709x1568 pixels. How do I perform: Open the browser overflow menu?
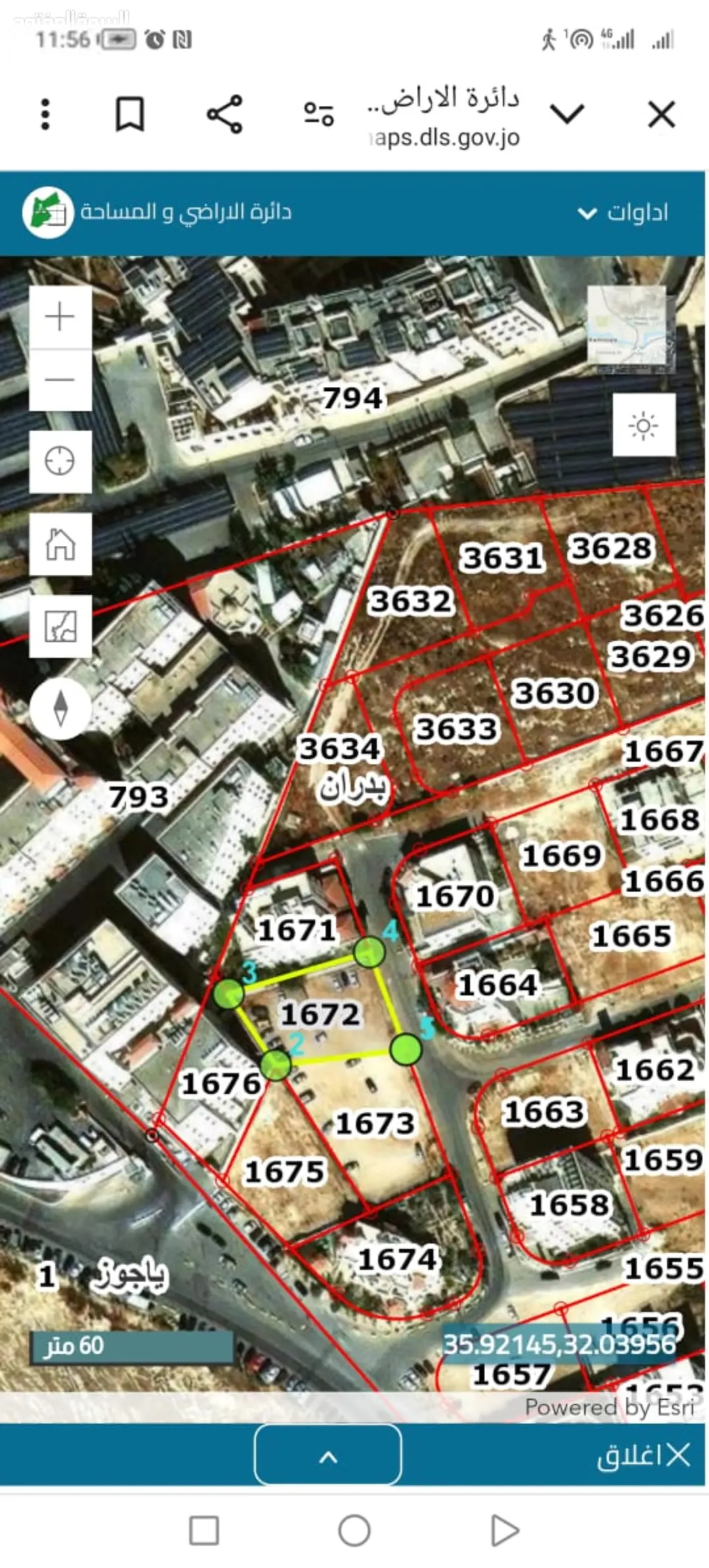(x=45, y=114)
